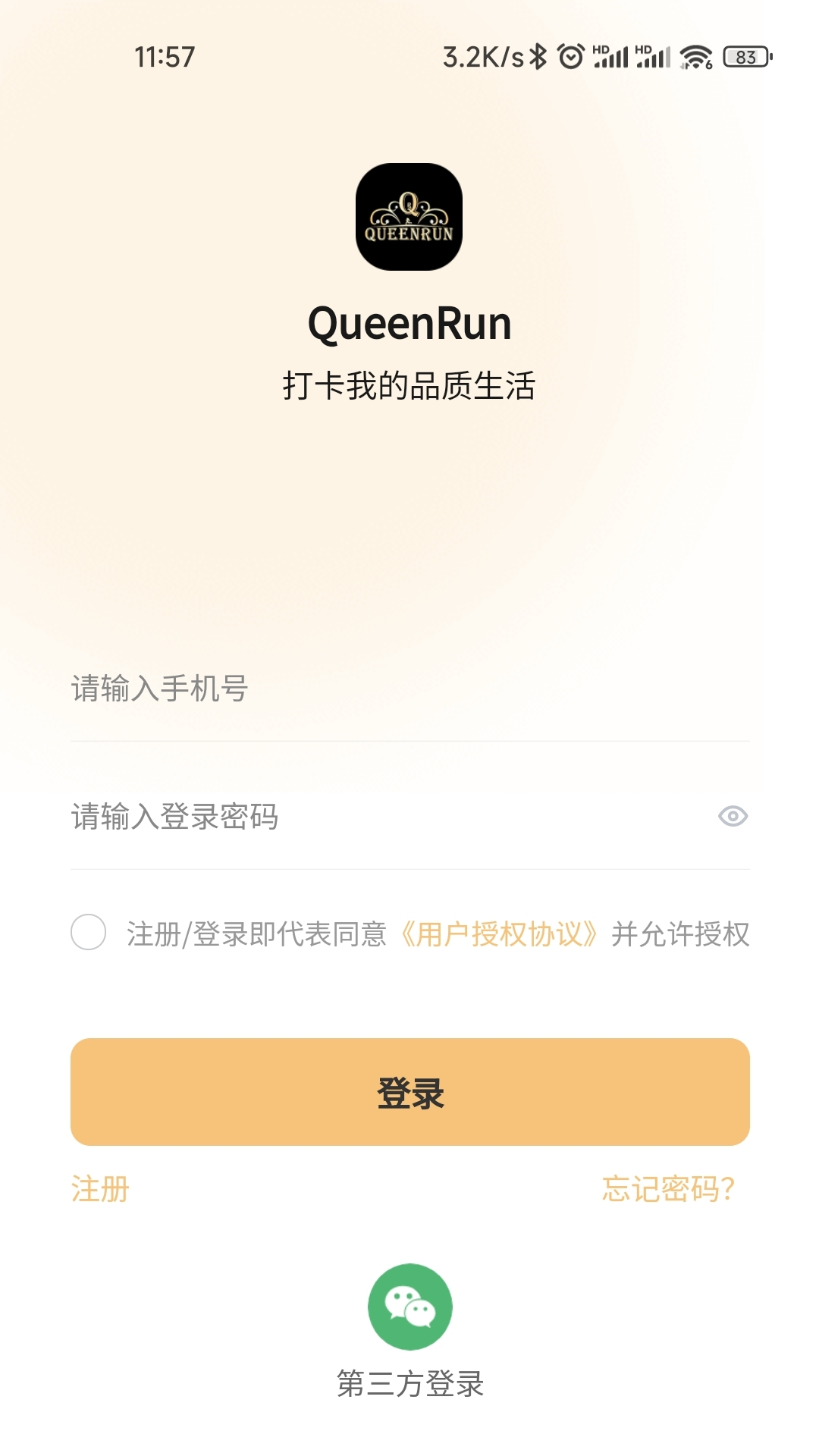Check the user agreement consent checkbox
The width and height of the screenshot is (819, 1456).
(89, 932)
